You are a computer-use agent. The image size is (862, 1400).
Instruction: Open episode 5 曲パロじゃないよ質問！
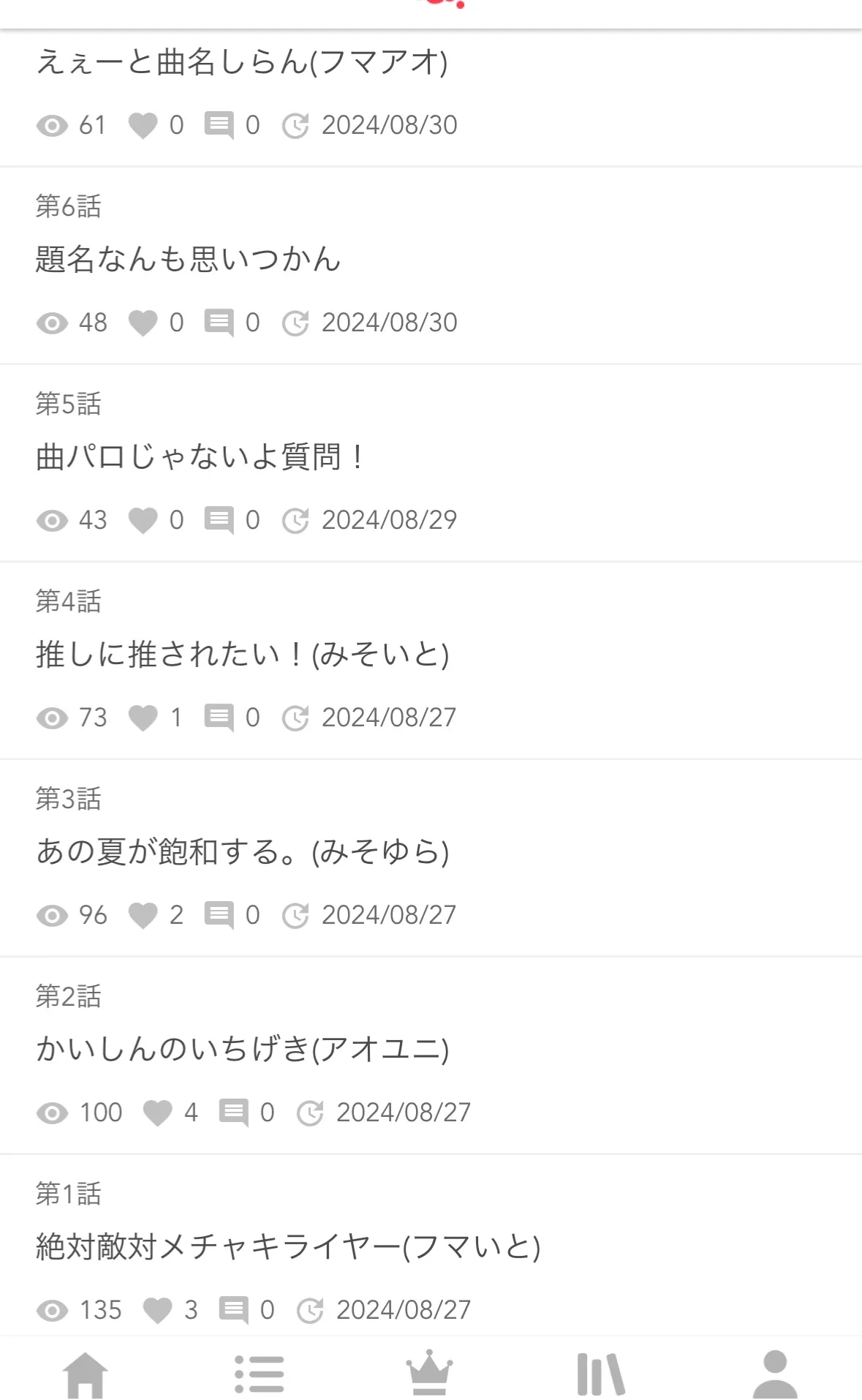[200, 457]
